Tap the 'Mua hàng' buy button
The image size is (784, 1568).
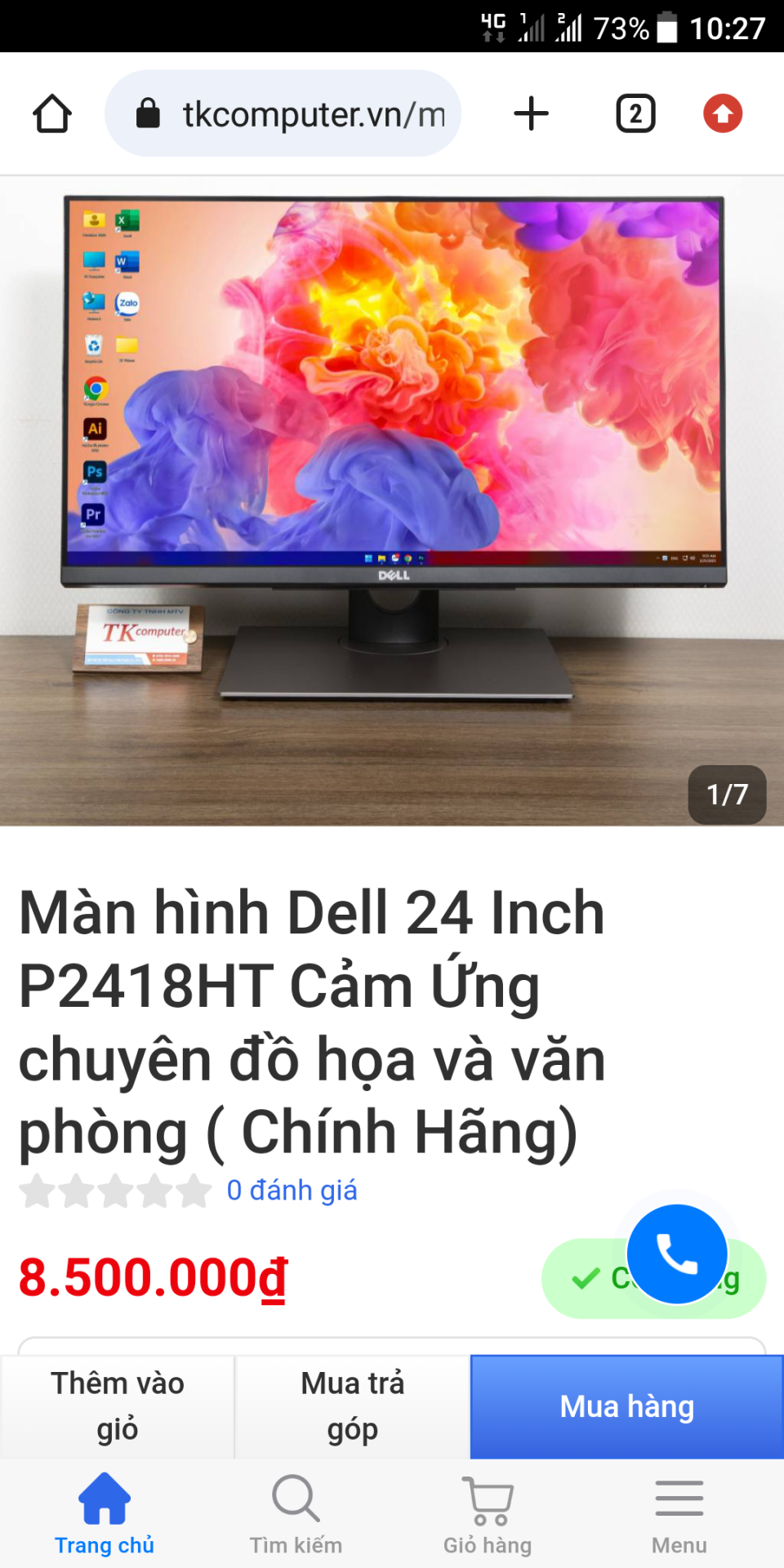click(626, 1406)
